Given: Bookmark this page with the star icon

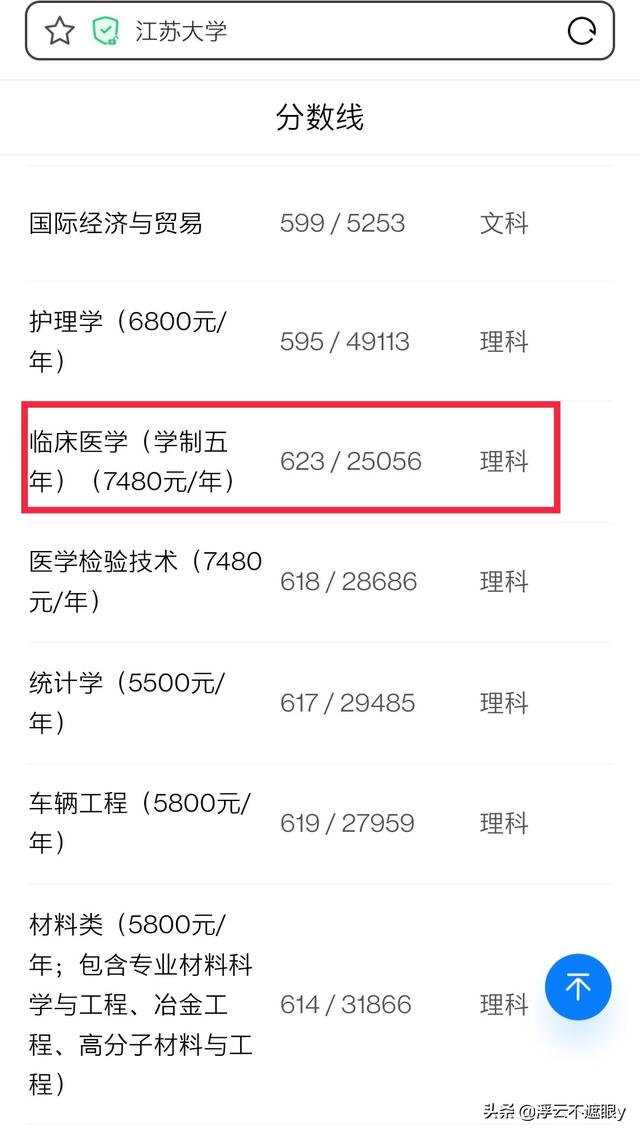Looking at the screenshot, I should click(59, 30).
